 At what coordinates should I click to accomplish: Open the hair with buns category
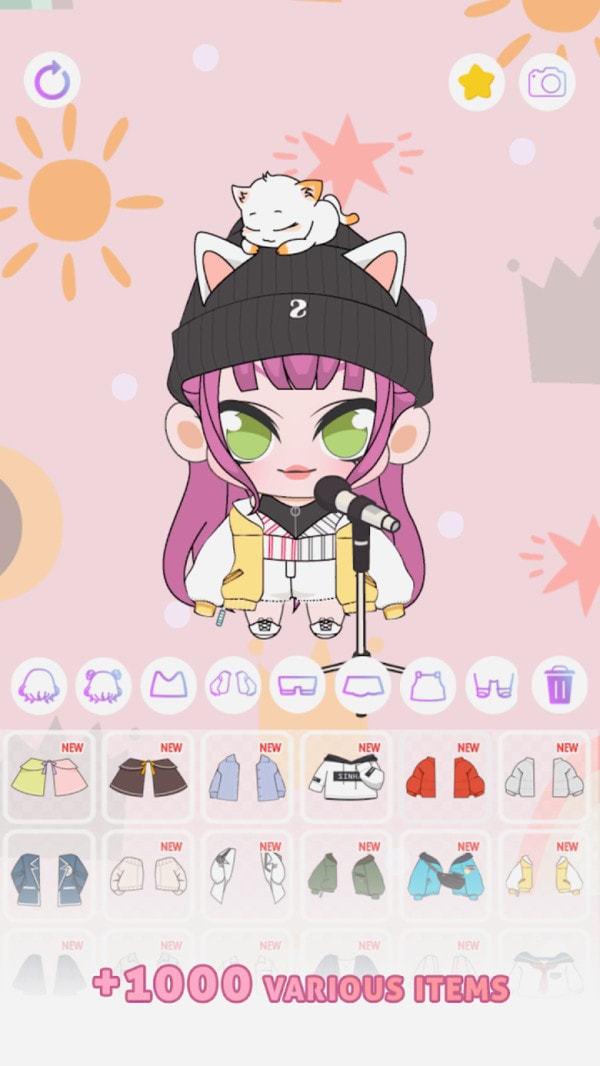104,686
